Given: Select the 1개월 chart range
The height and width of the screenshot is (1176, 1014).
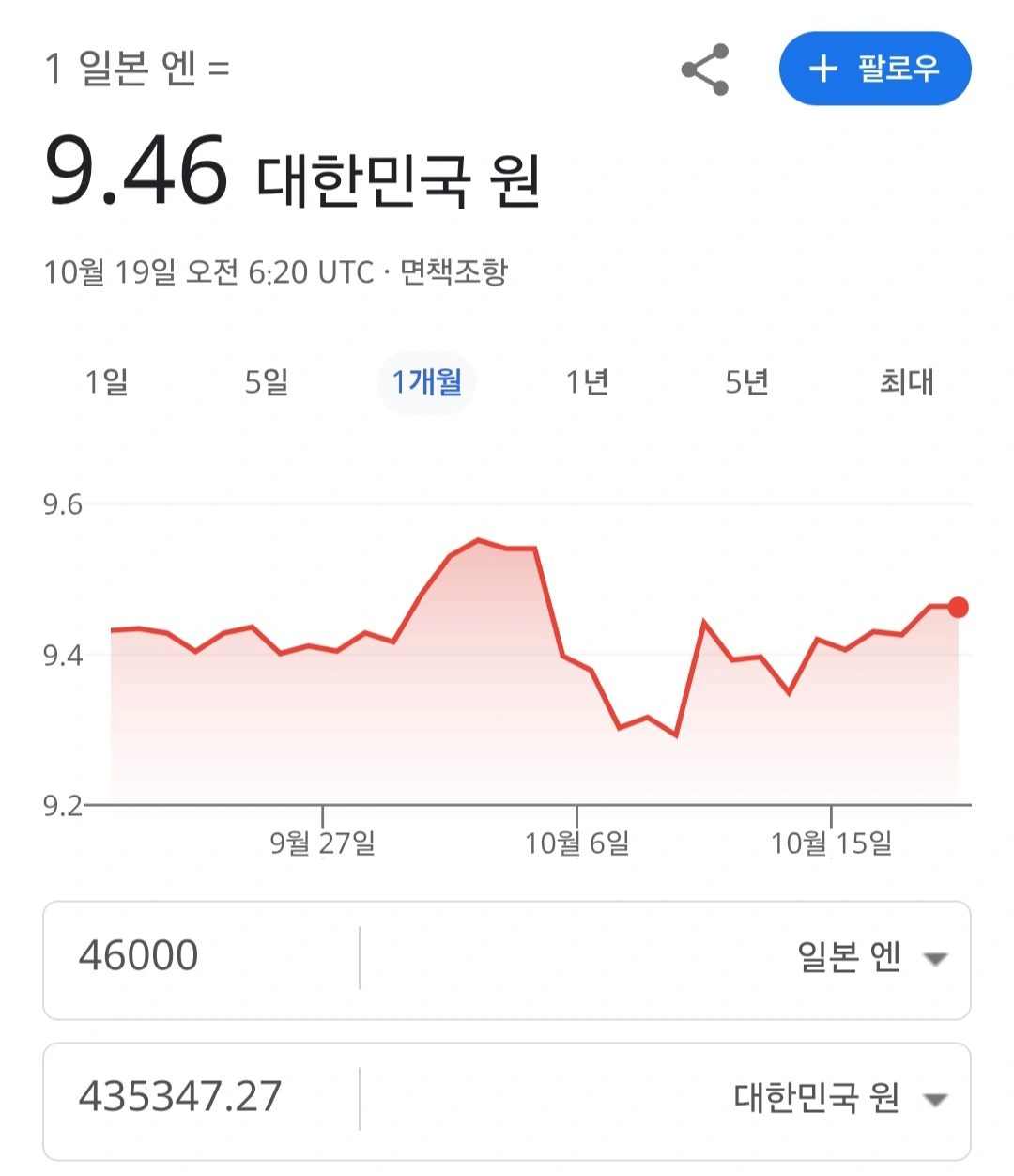Looking at the screenshot, I should click(x=426, y=382).
